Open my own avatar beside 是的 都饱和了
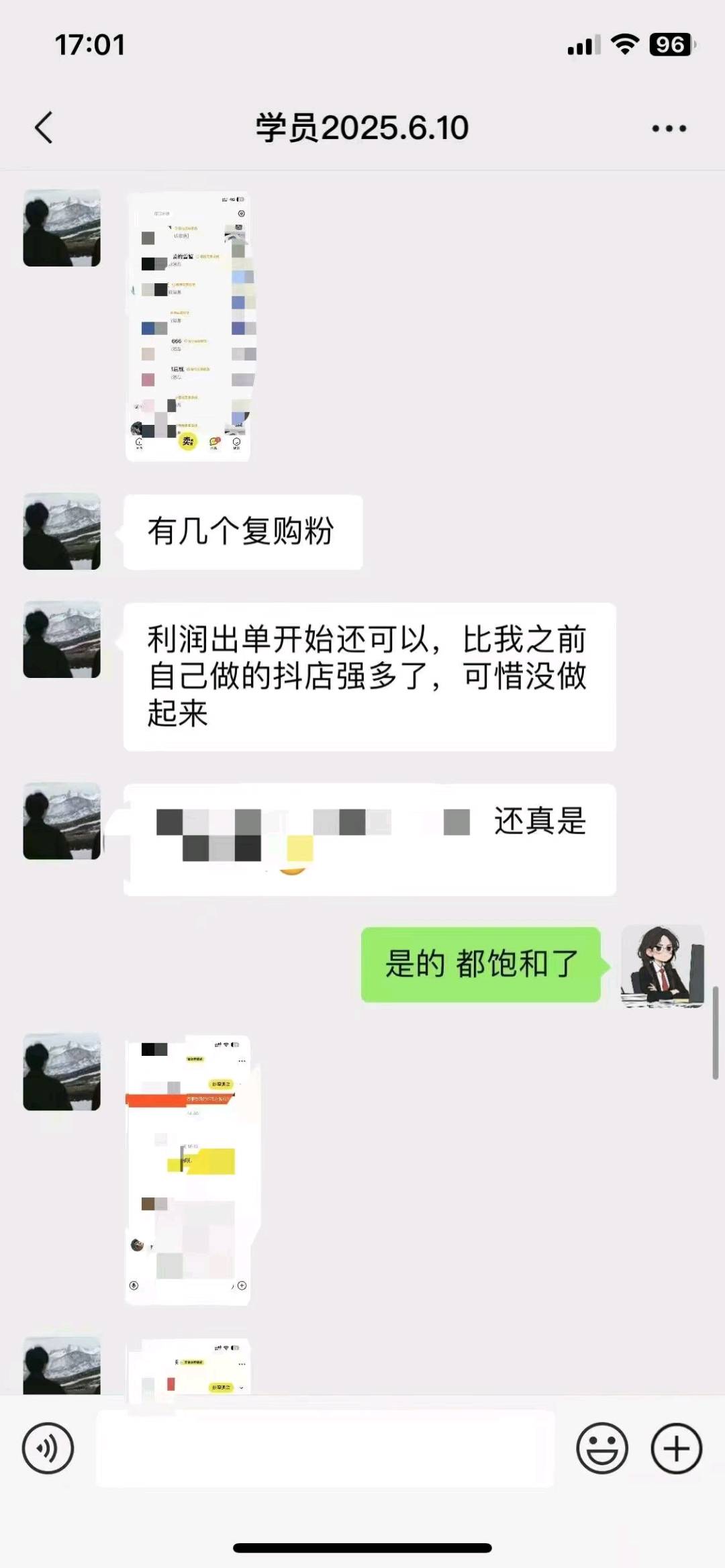Viewport: 725px width, 1568px height. coord(663,965)
